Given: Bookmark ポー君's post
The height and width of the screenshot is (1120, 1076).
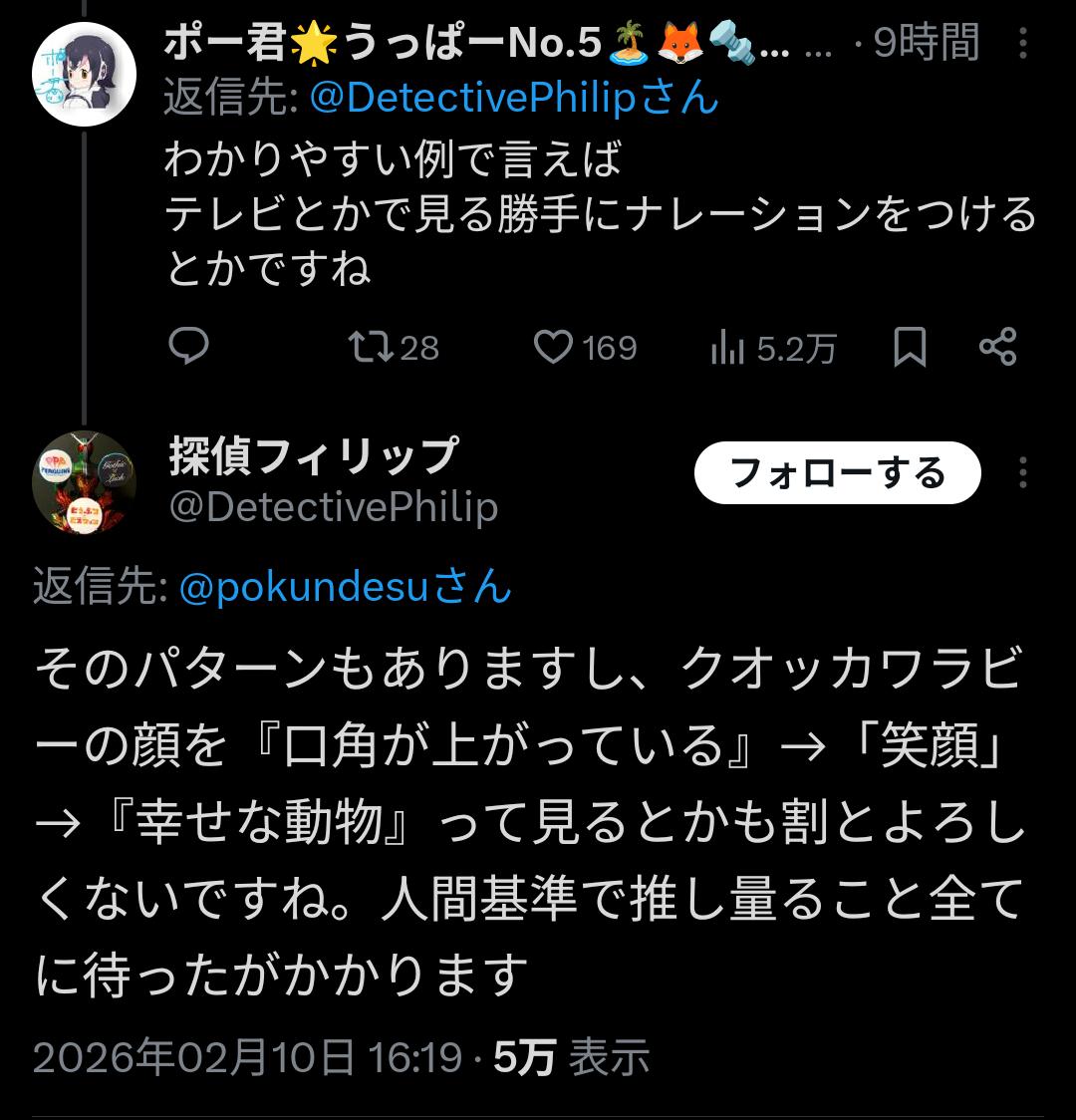Looking at the screenshot, I should point(910,347).
